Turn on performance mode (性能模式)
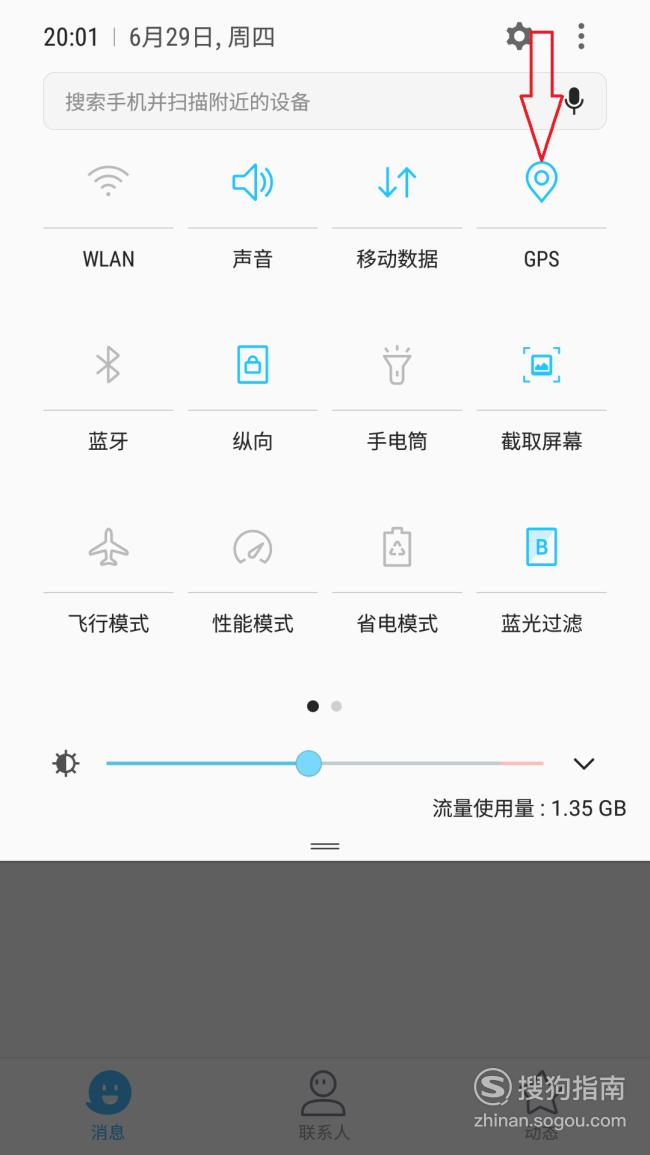Screen dimensions: 650x1155 pyautogui.click(x=253, y=547)
